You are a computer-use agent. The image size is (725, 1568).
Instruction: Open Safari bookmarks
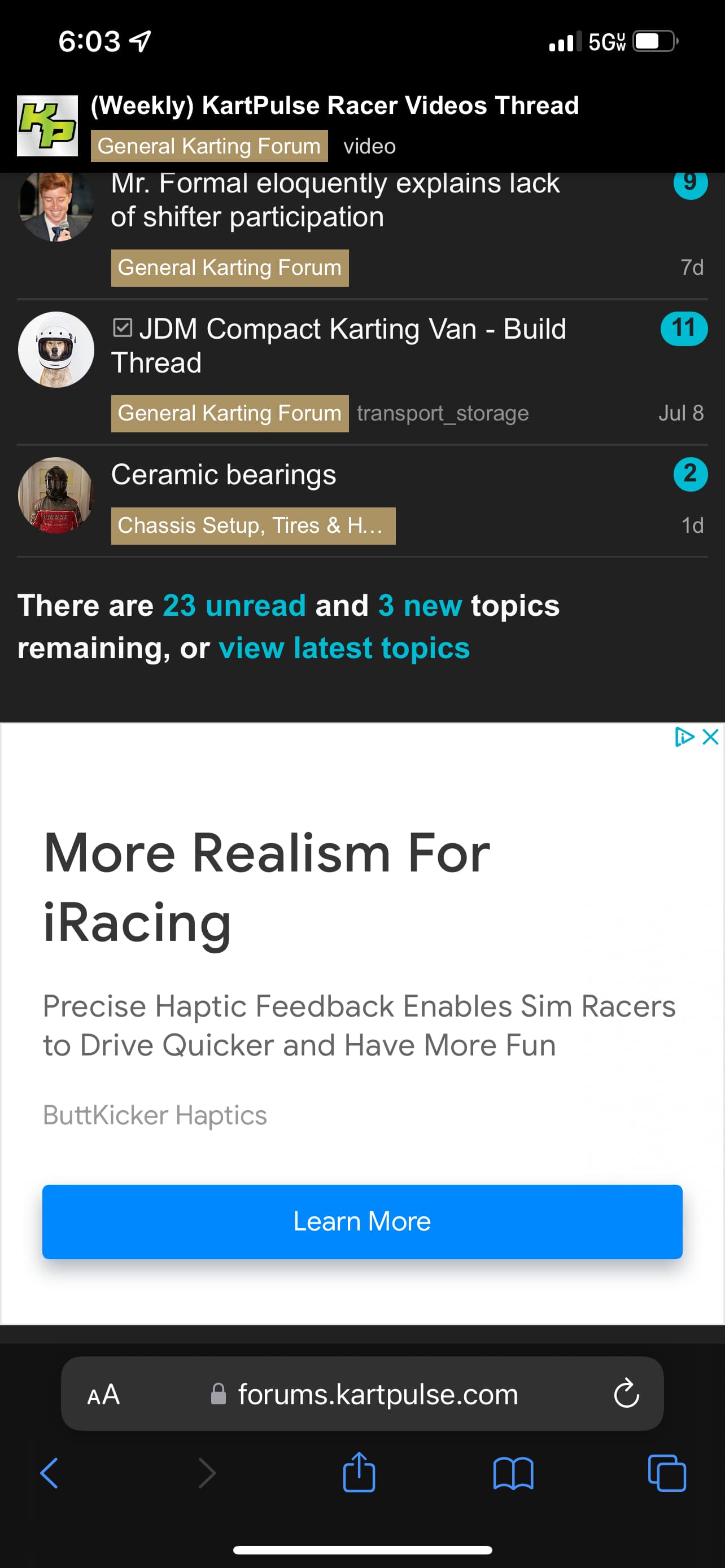(513, 1474)
